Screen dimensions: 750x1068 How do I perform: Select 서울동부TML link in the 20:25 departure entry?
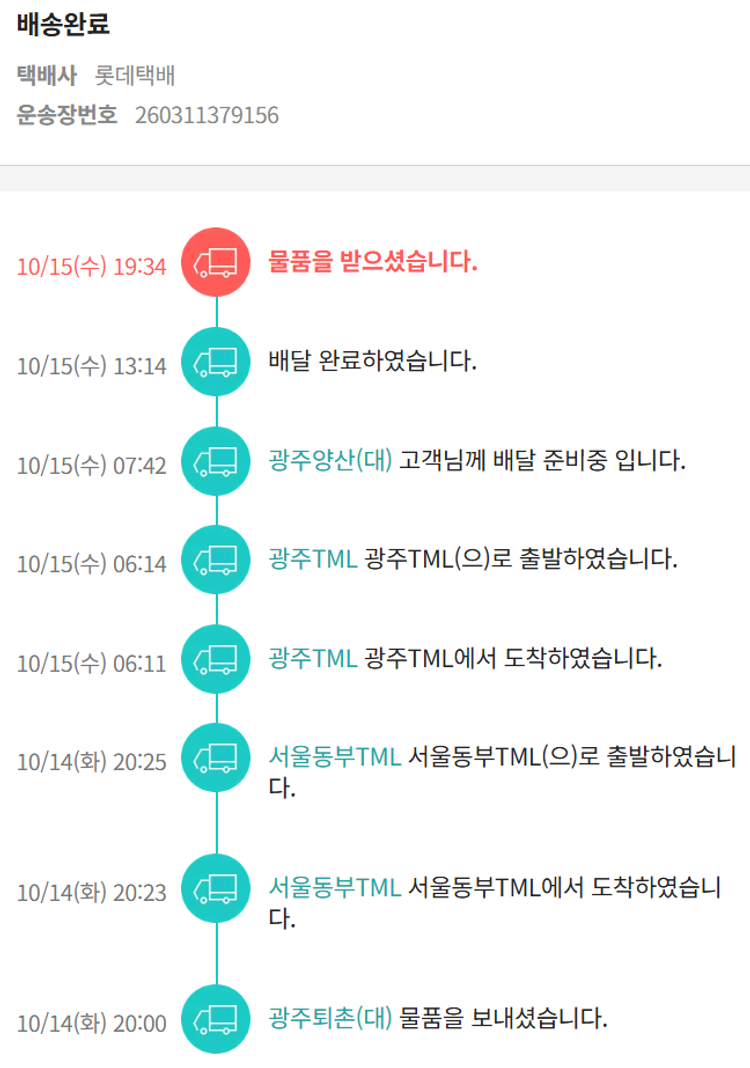pyautogui.click(x=335, y=757)
